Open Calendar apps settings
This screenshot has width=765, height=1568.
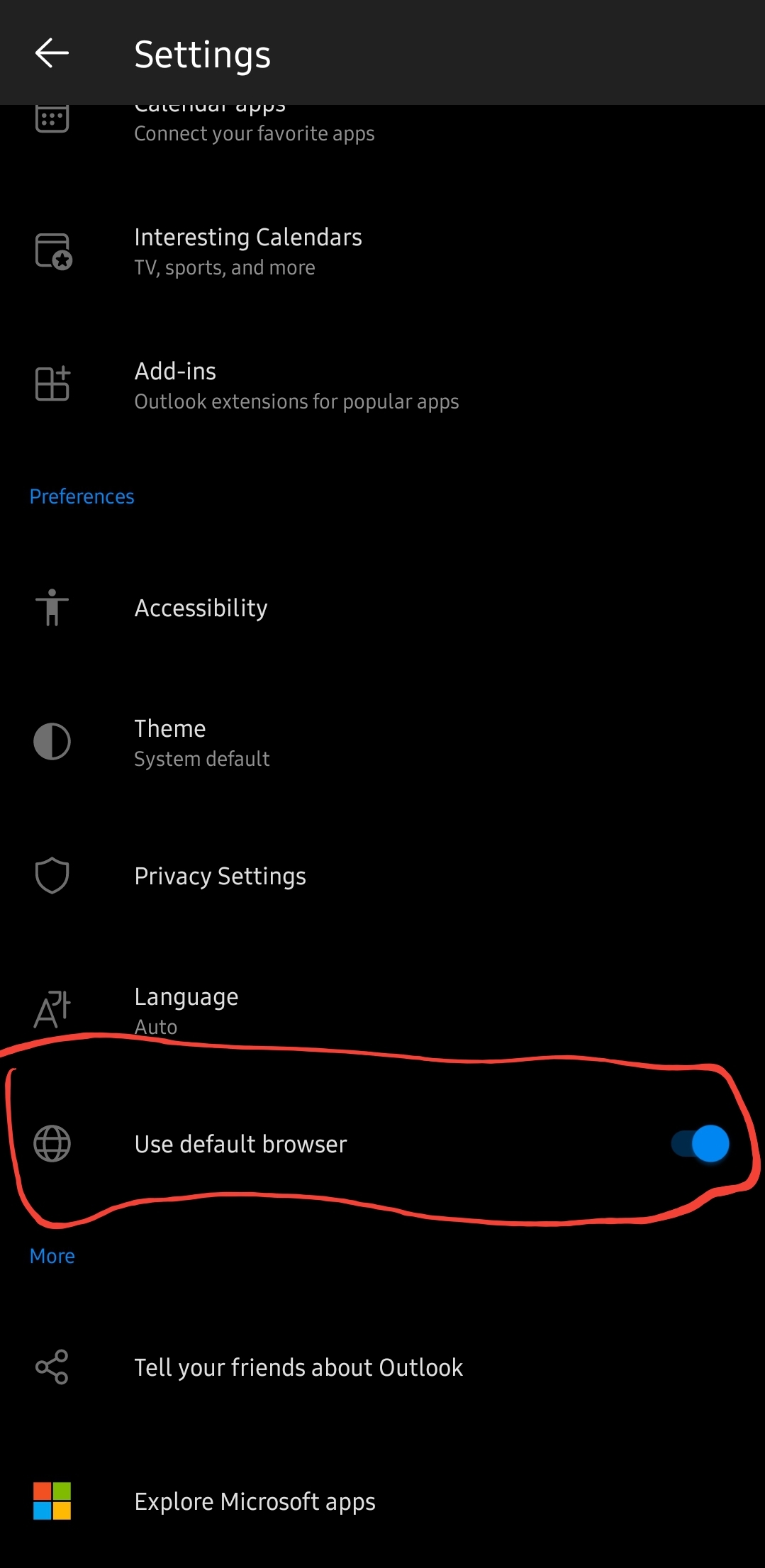pos(254,129)
